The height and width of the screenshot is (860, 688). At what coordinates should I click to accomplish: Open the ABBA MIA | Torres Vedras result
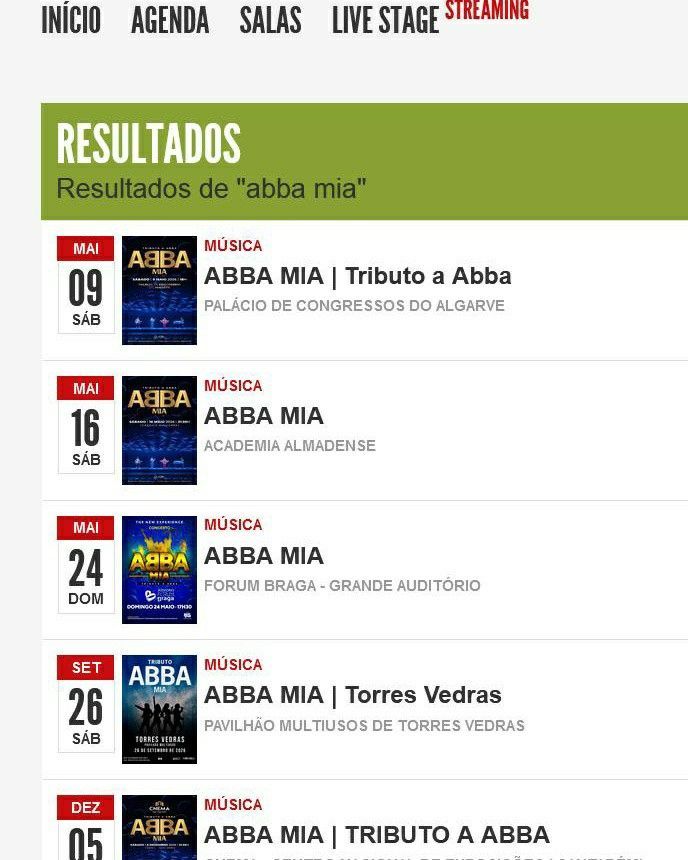coord(352,695)
